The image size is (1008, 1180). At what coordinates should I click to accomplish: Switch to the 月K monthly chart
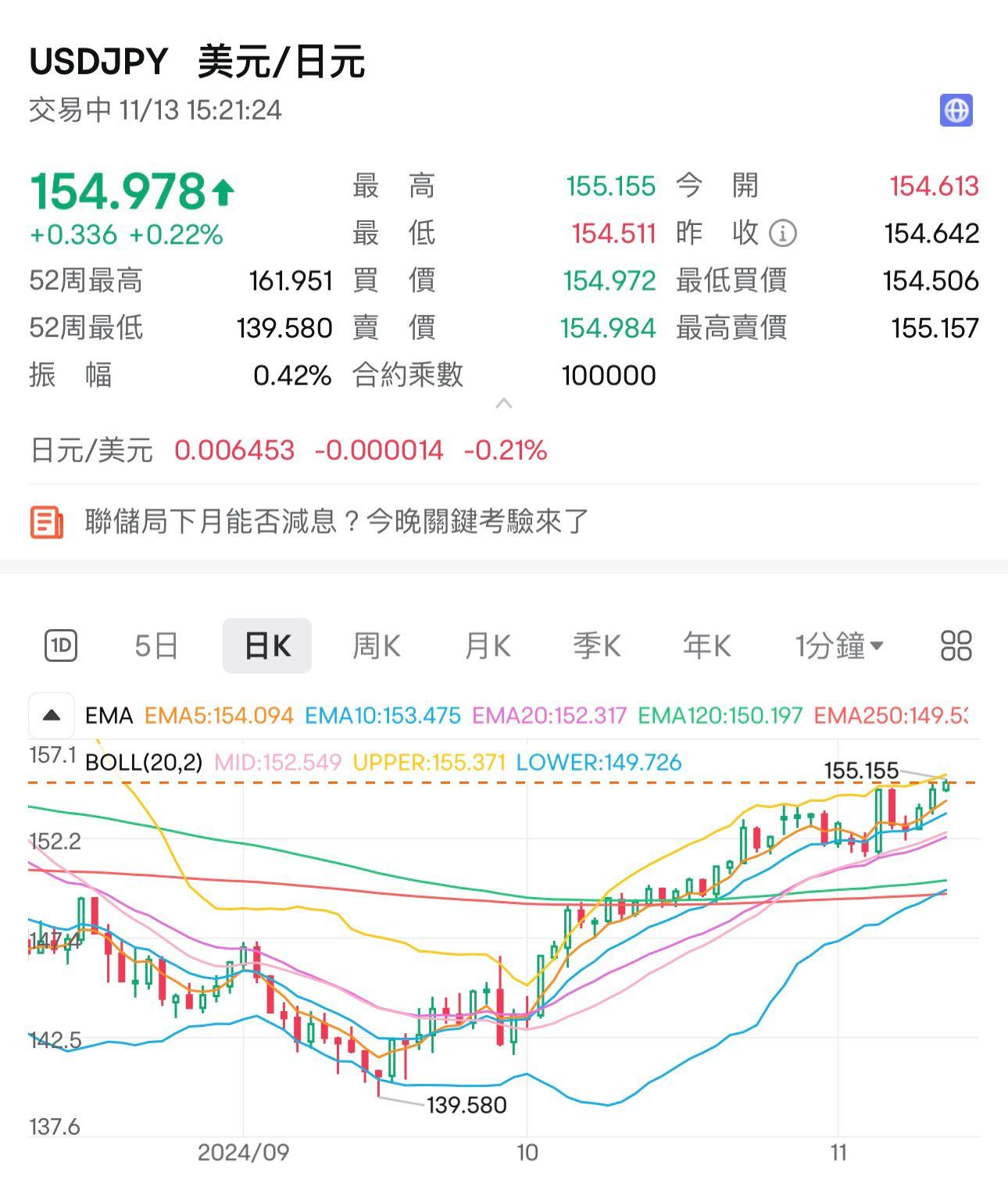[488, 646]
